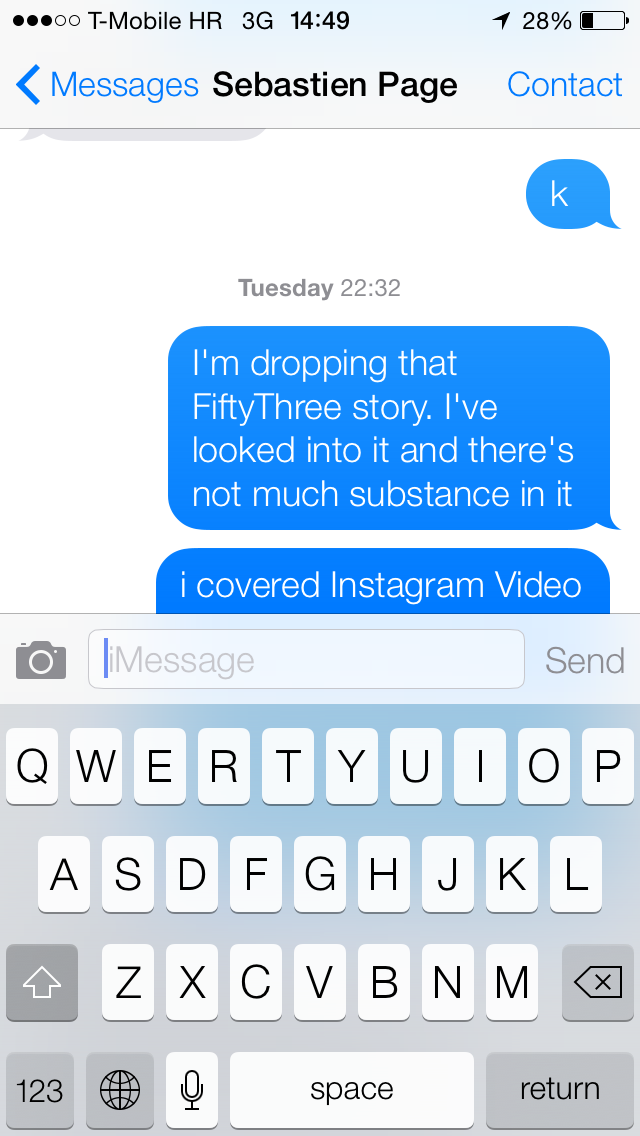Start dictation with the microphone key
640x1136 pixels.
192,1089
